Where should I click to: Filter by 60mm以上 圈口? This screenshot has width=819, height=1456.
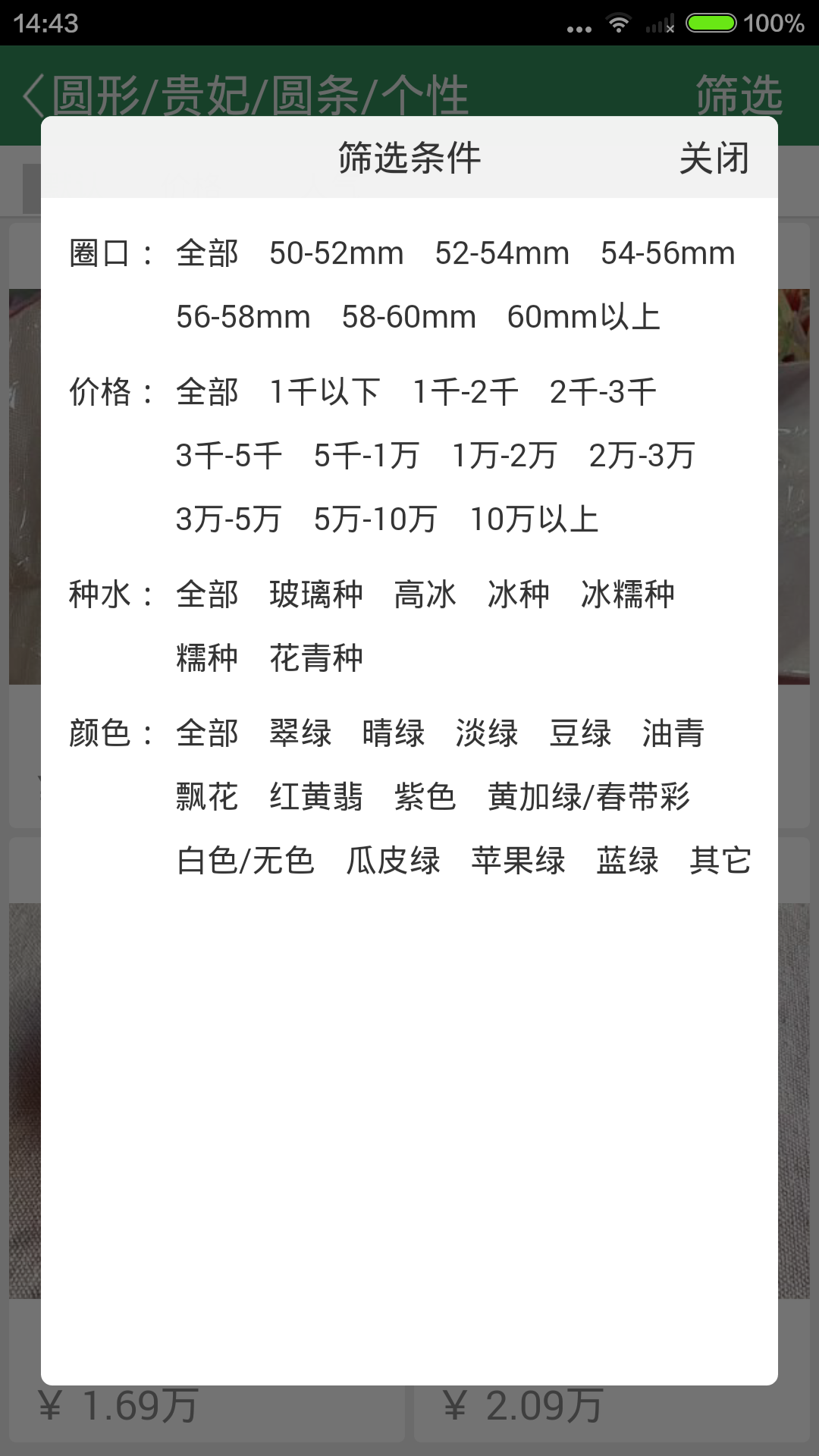[583, 317]
